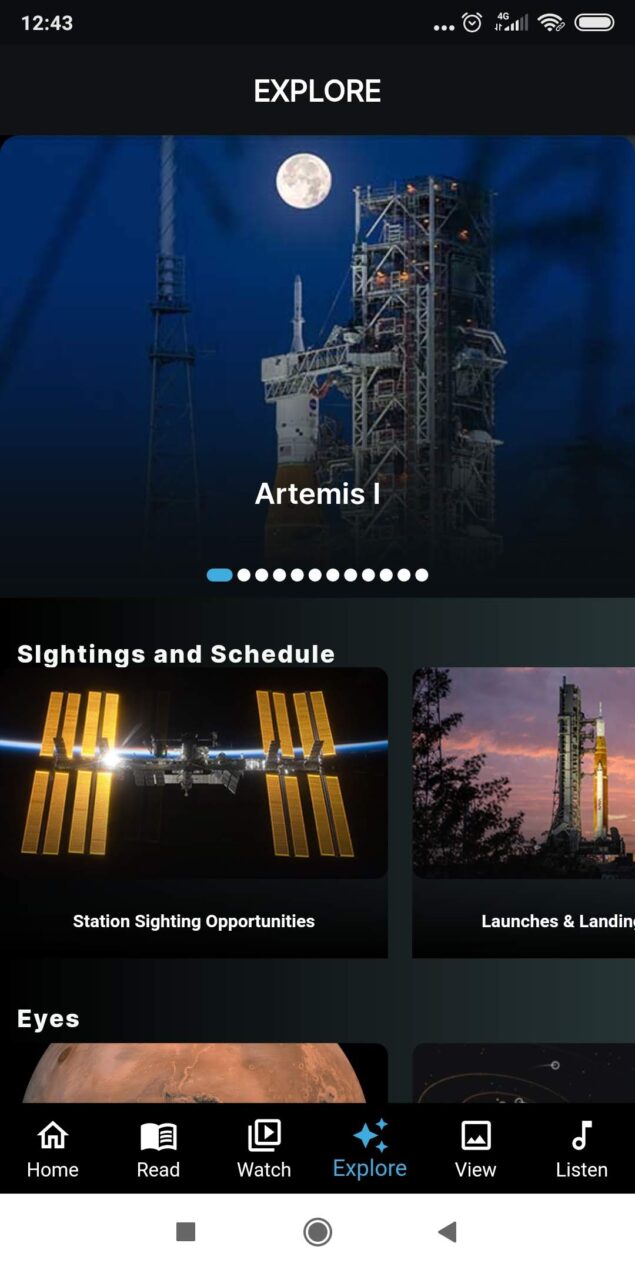Go to the Home tab
The width and height of the screenshot is (635, 1270).
[53, 1149]
